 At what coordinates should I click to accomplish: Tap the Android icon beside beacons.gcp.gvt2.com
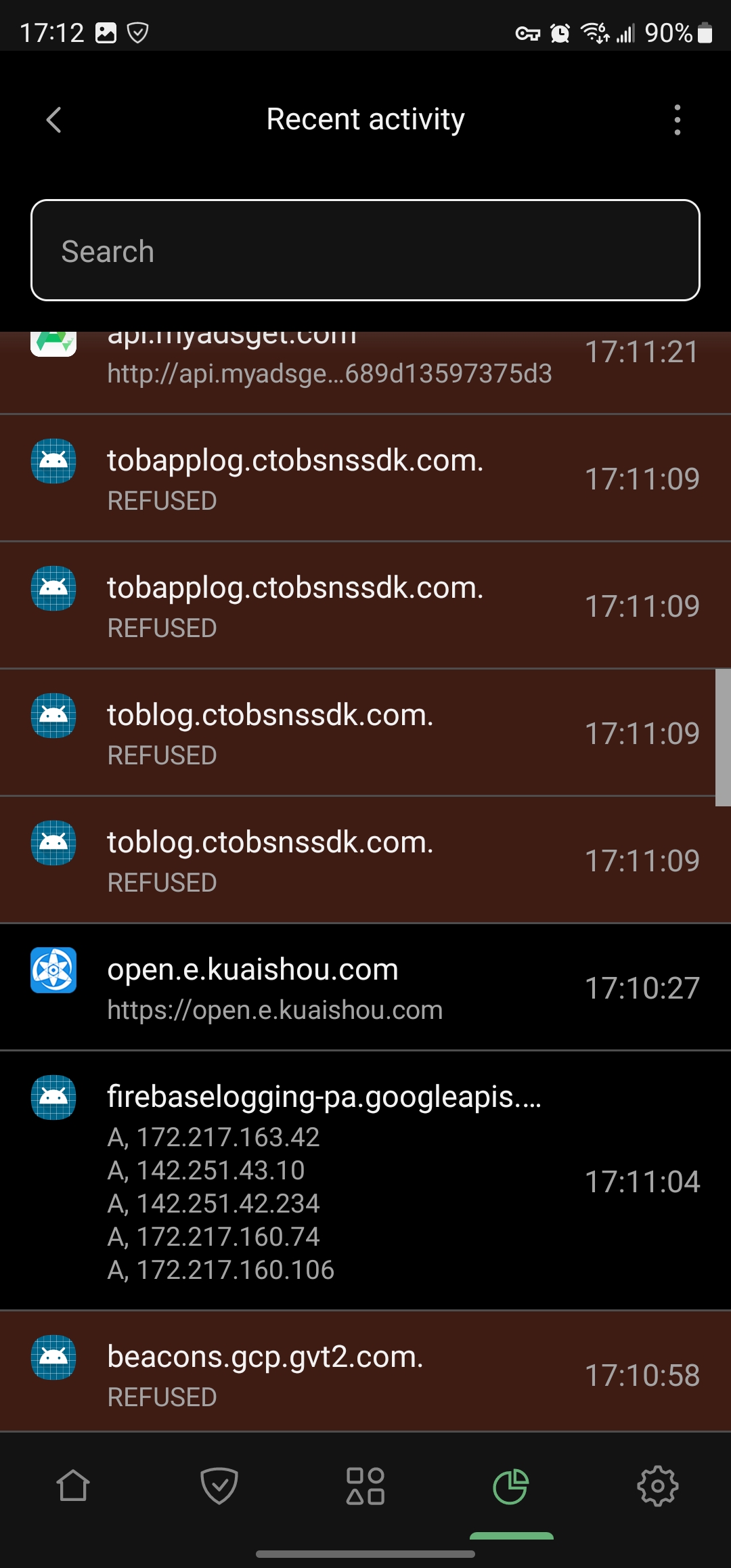53,1358
